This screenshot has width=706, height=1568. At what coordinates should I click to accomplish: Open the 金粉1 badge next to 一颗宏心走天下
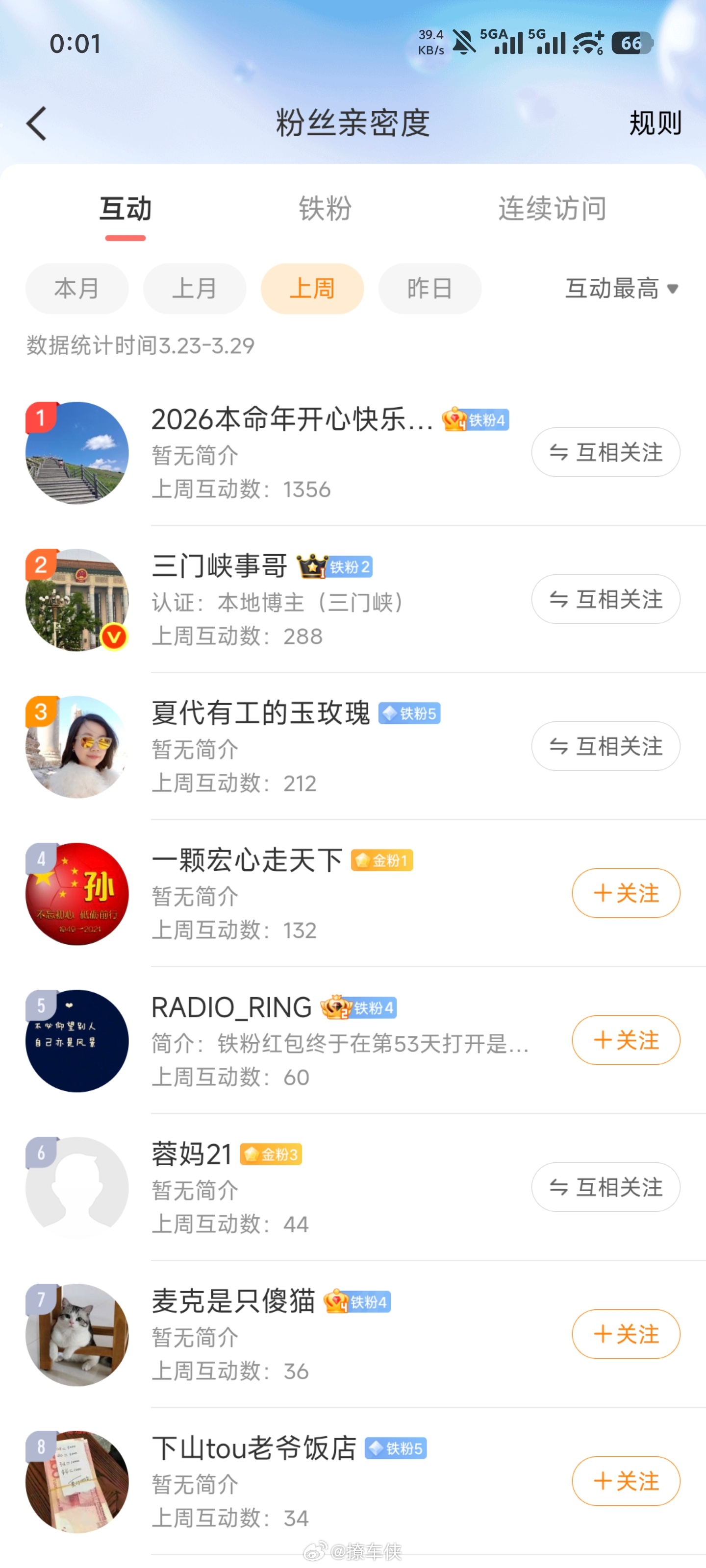(381, 859)
